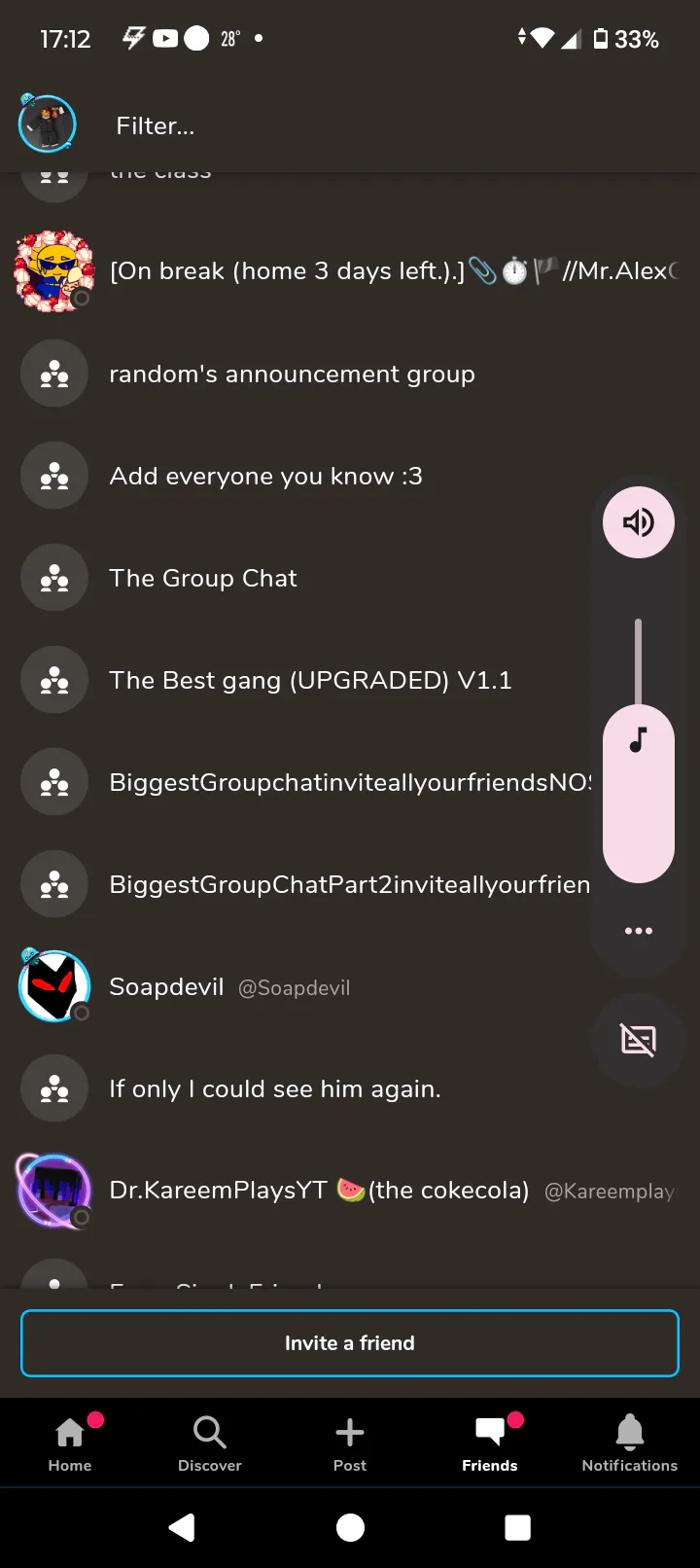Open the profile avatar in the top bar

[x=47, y=125]
